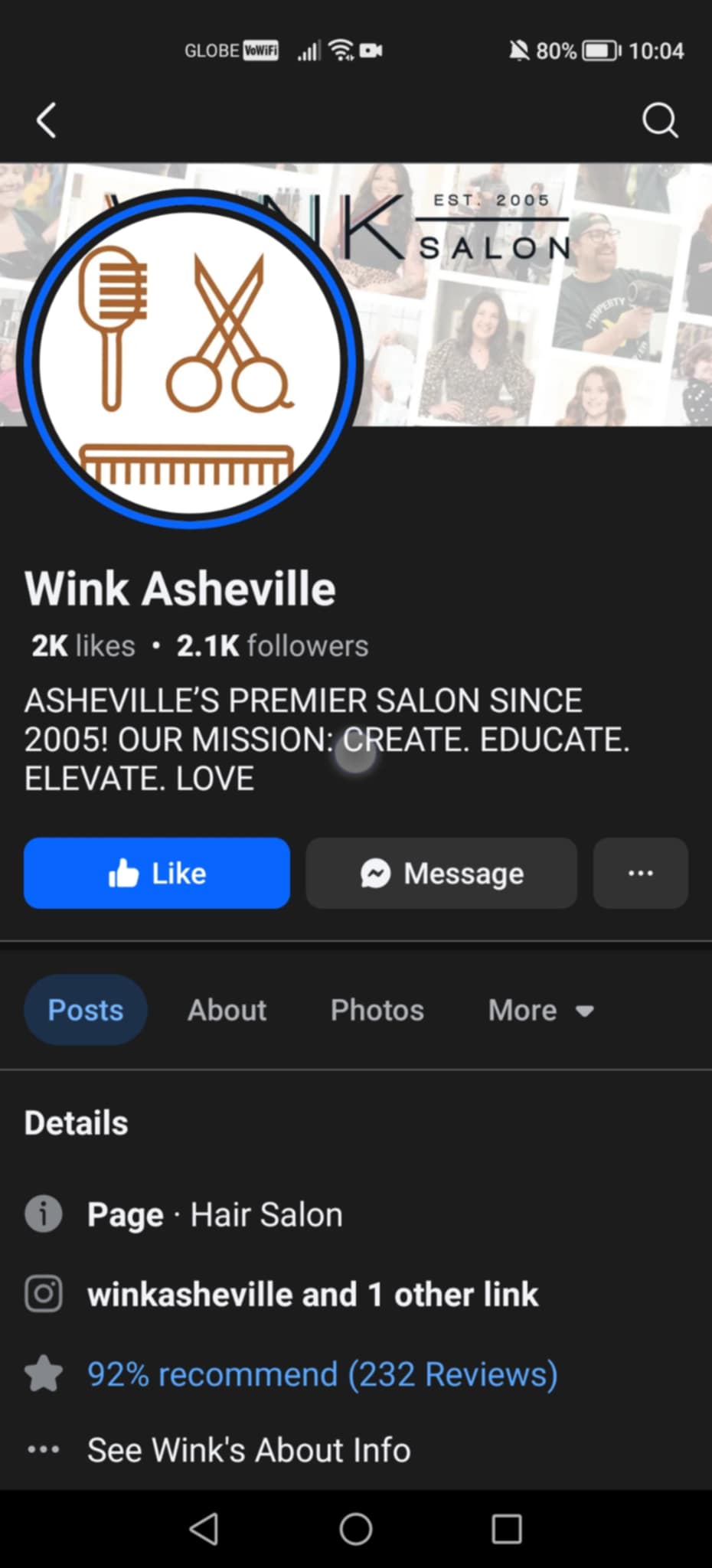Switch to the Posts tab
The height and width of the screenshot is (1568, 712).
[x=86, y=1010]
